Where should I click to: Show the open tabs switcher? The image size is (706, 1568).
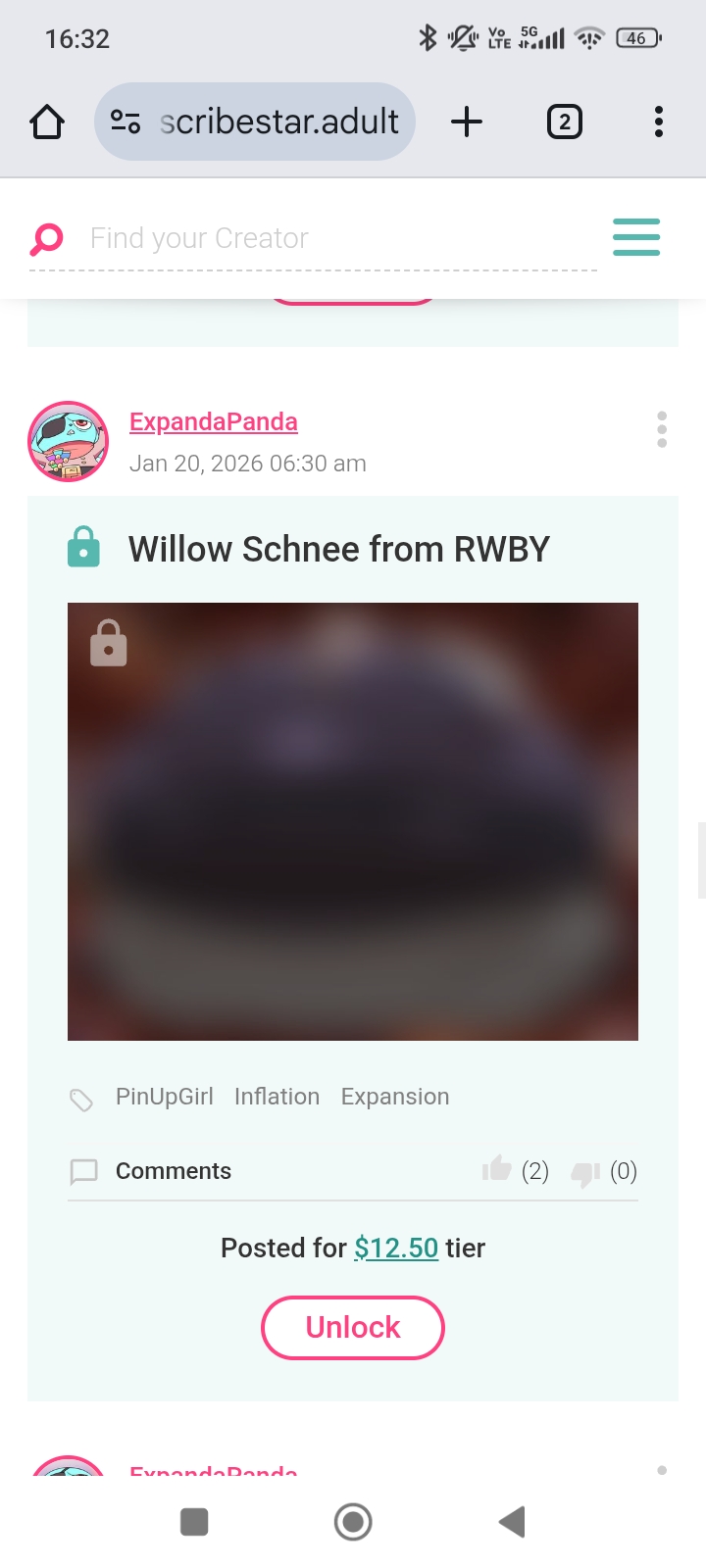point(564,122)
